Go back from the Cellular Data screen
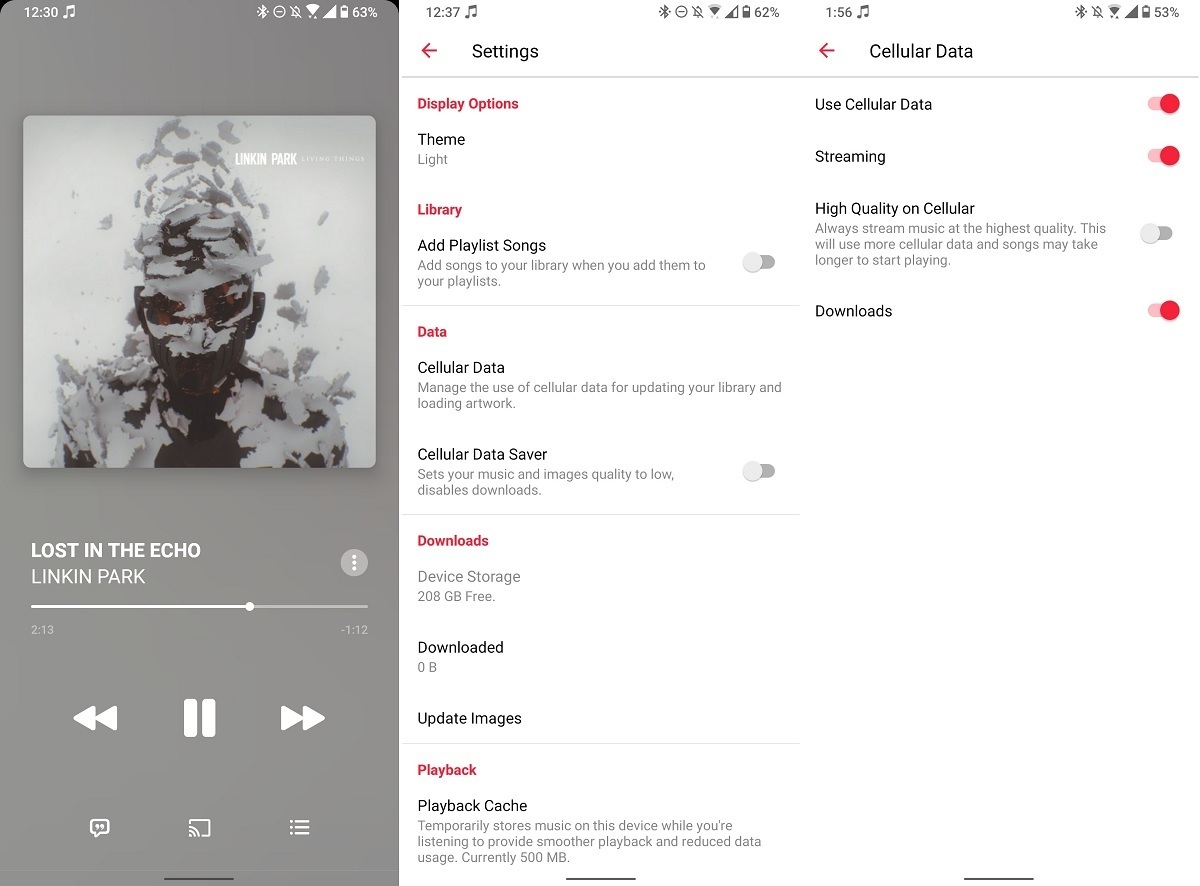The height and width of the screenshot is (886, 1200). click(826, 51)
